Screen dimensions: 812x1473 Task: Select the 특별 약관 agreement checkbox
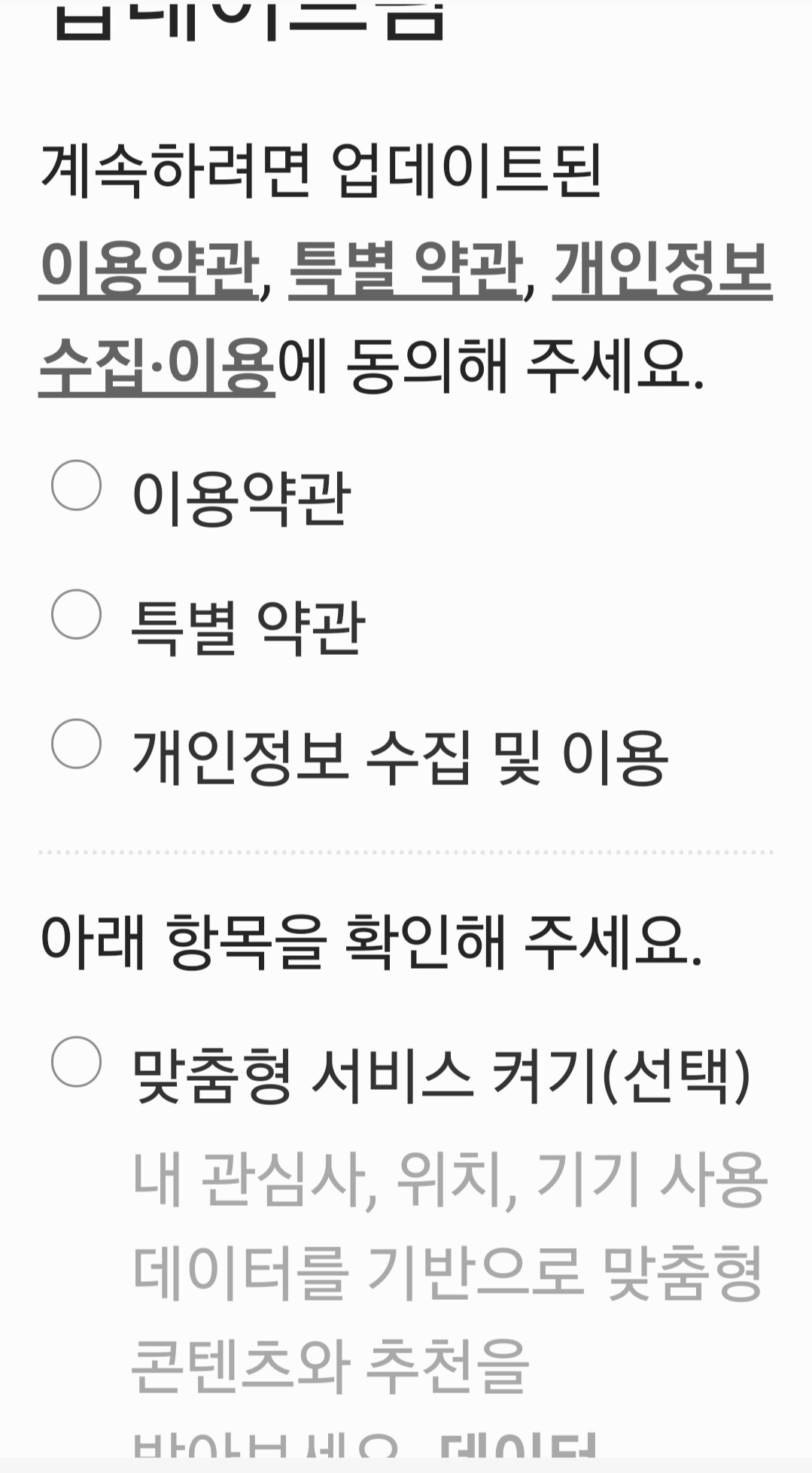pyautogui.click(x=76, y=614)
